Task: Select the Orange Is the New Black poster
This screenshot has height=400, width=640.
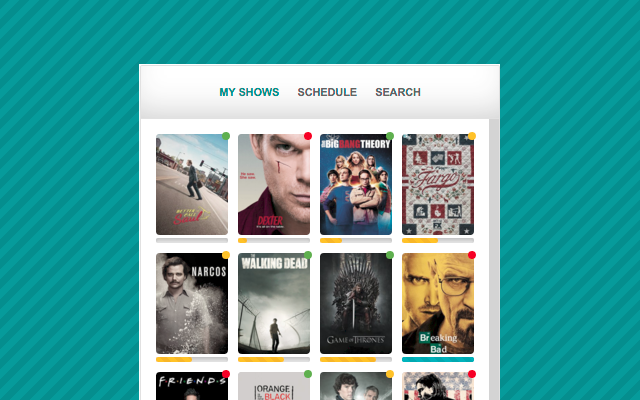Action: pyautogui.click(x=274, y=387)
